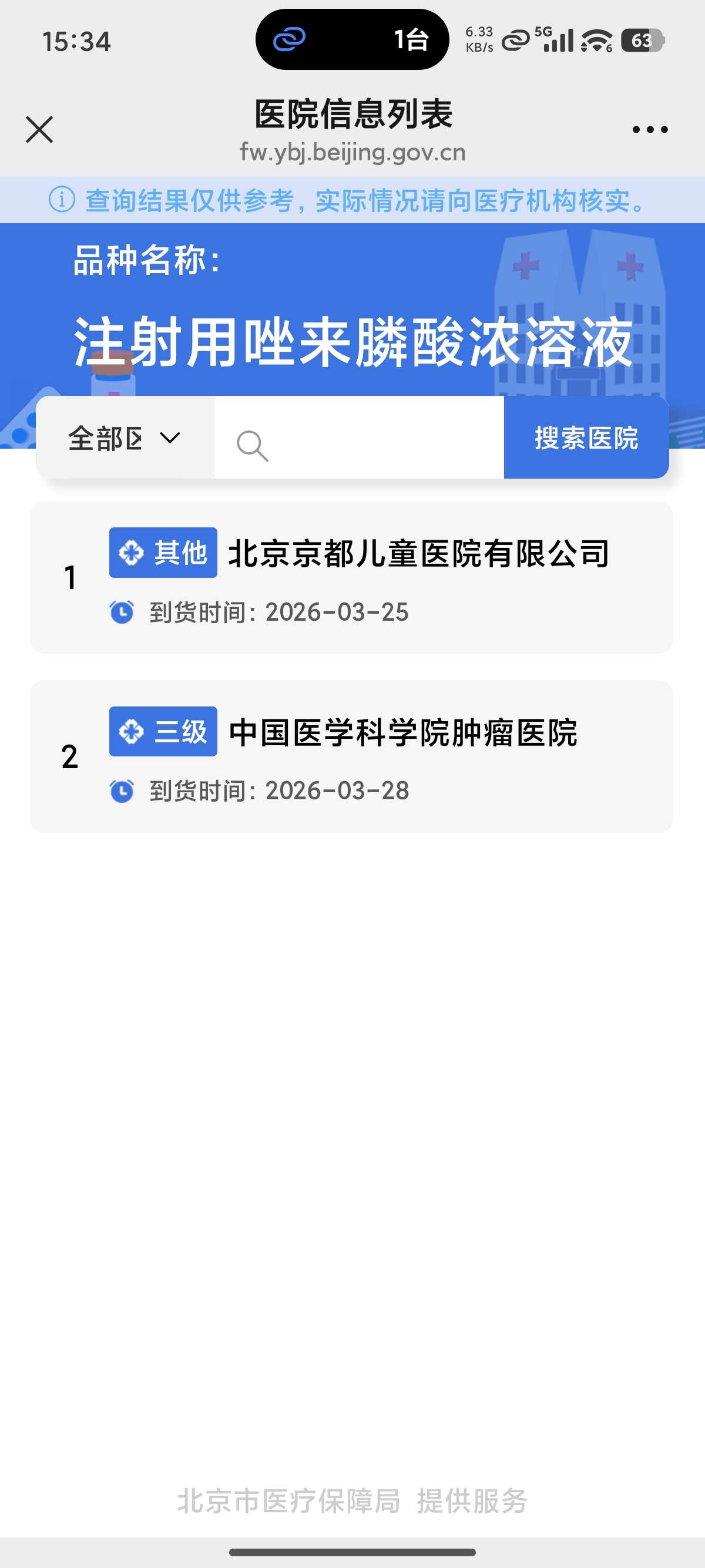
Task: Open the three-dot more options menu
Action: [650, 130]
